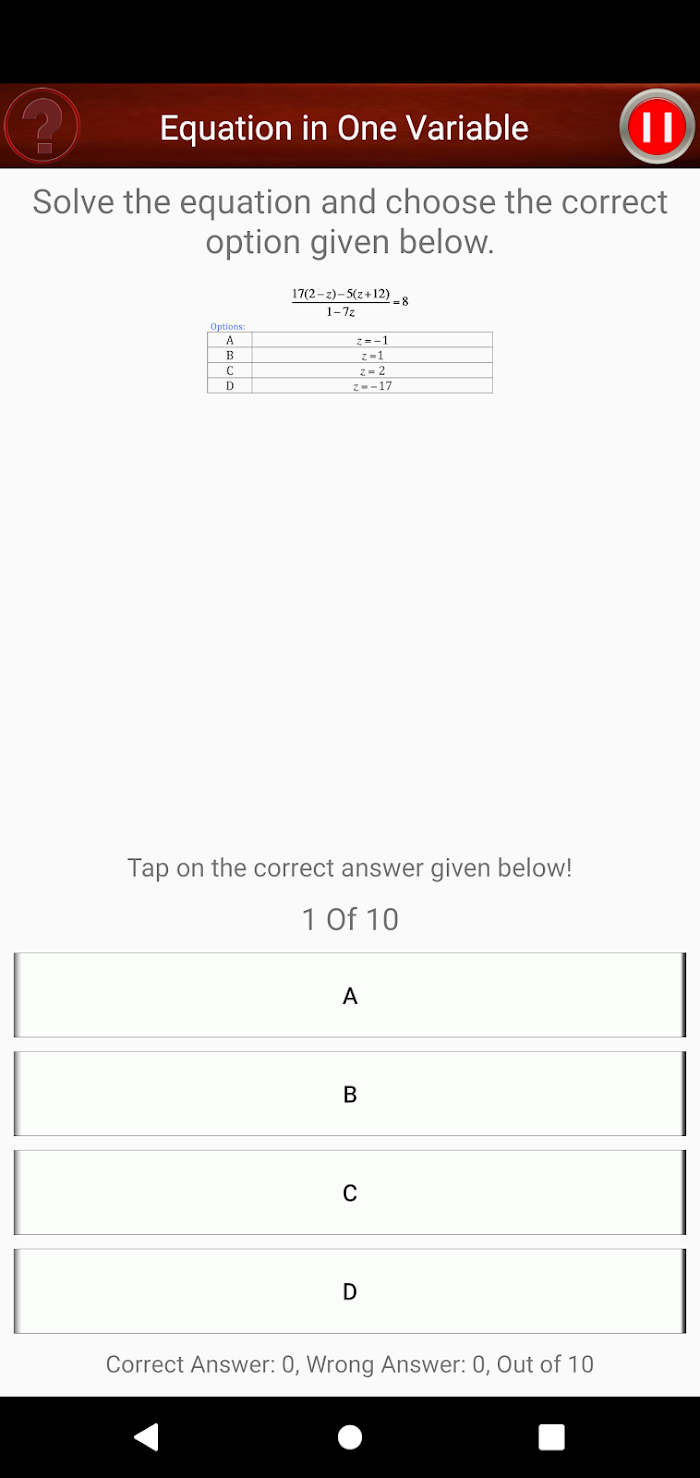Image resolution: width=700 pixels, height=1478 pixels.
Task: Pause the quiz with the red button
Action: [657, 127]
